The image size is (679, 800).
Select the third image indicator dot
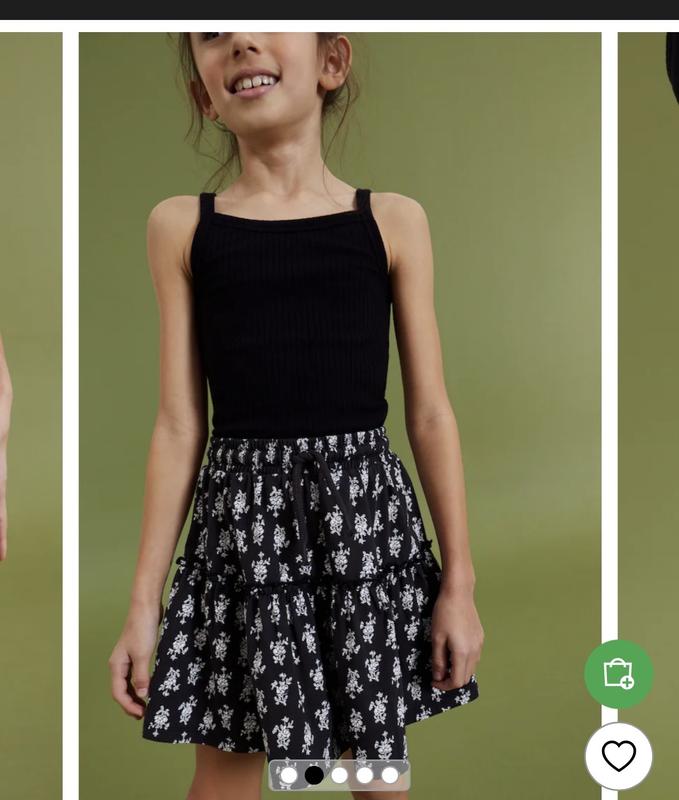(x=340, y=775)
